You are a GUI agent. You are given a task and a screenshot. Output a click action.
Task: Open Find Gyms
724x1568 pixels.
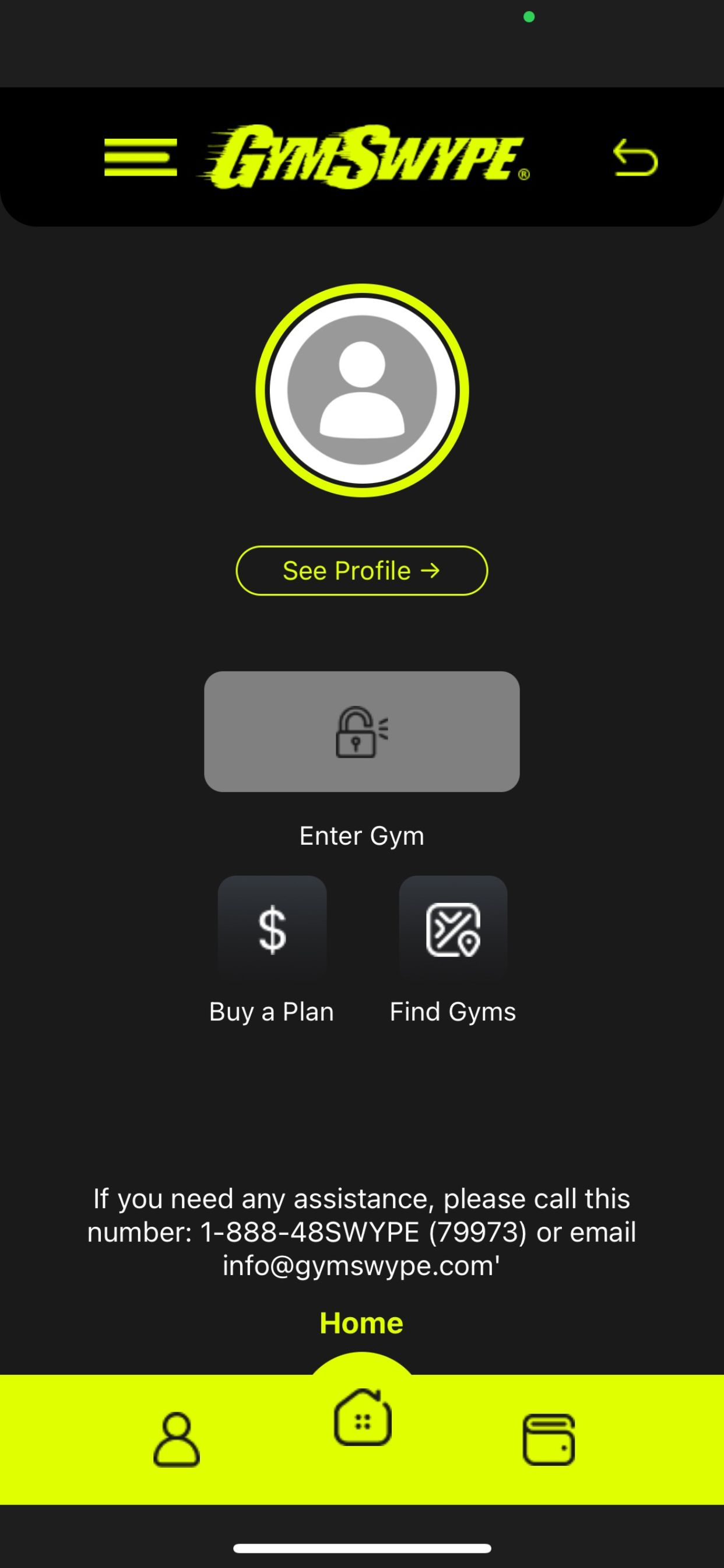pos(454,929)
